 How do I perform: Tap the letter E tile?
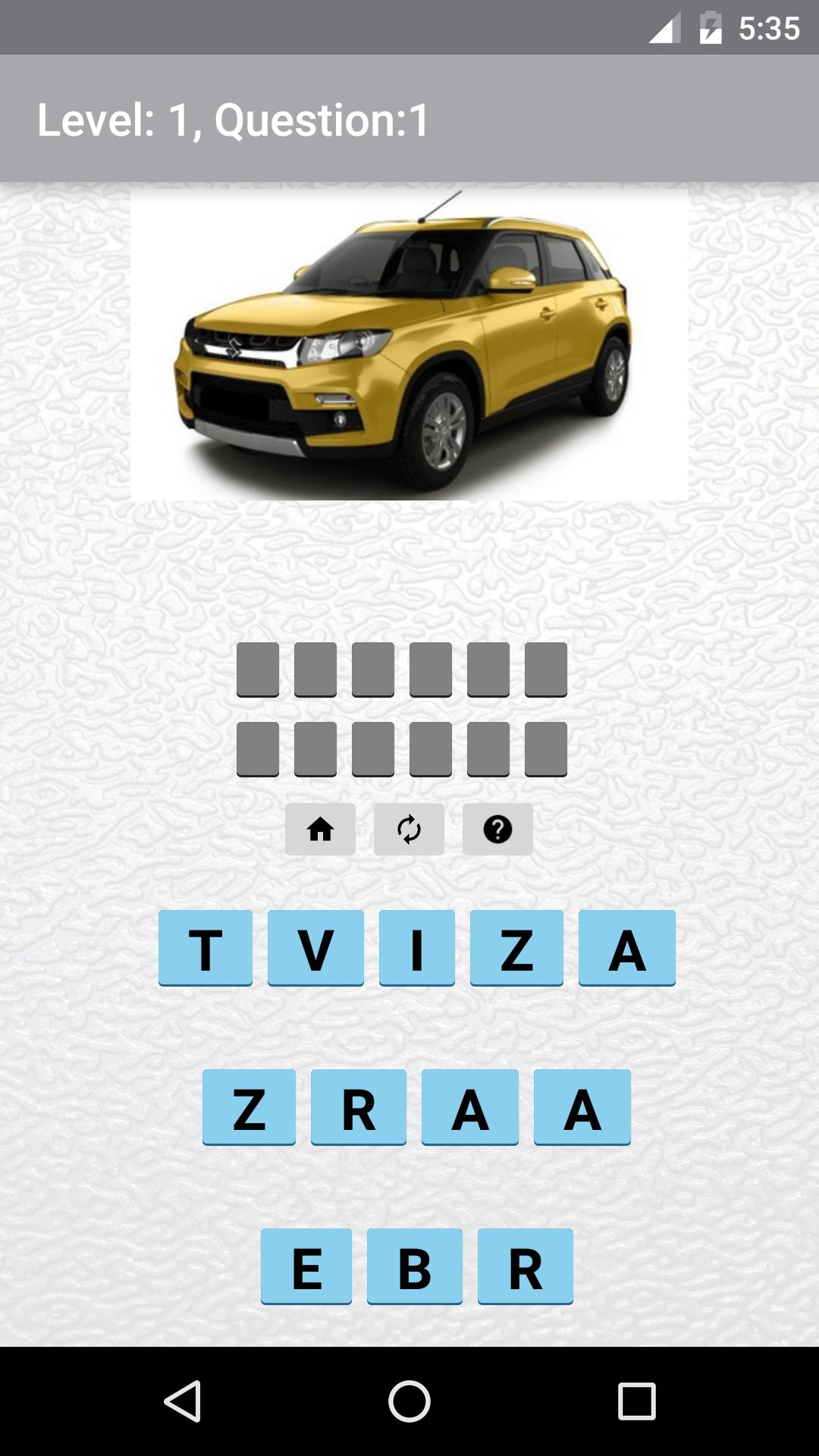[x=306, y=1266]
